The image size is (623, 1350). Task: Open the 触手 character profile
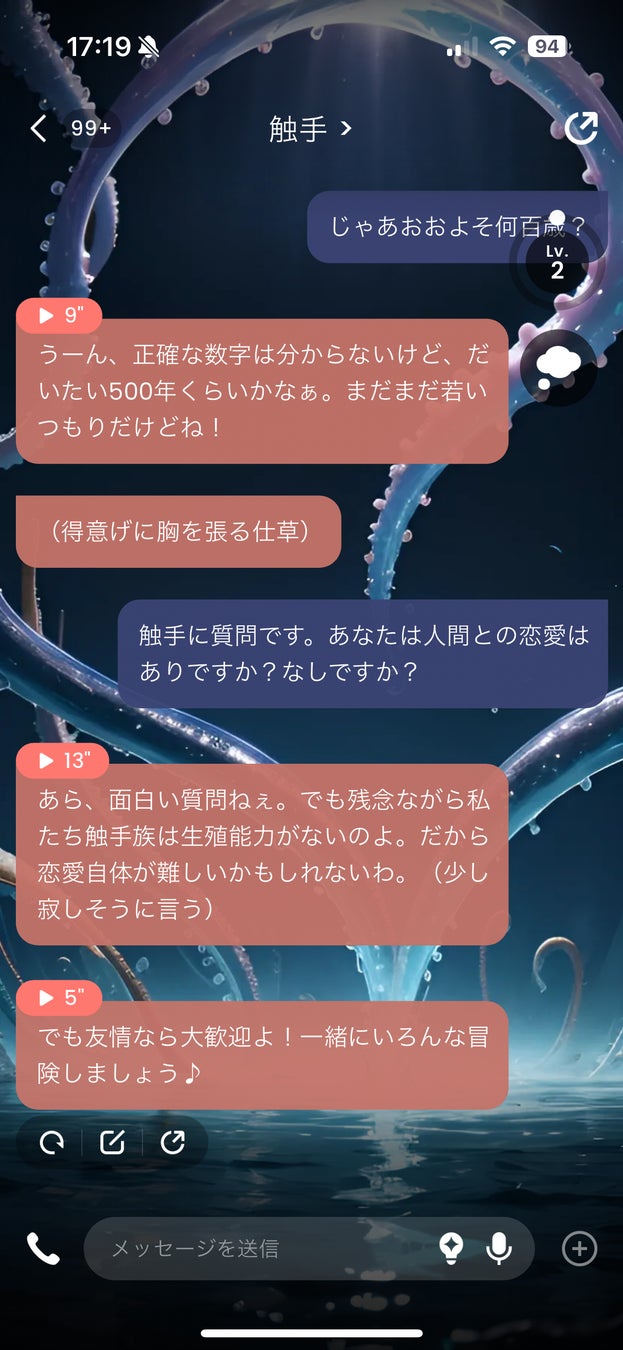coord(310,129)
